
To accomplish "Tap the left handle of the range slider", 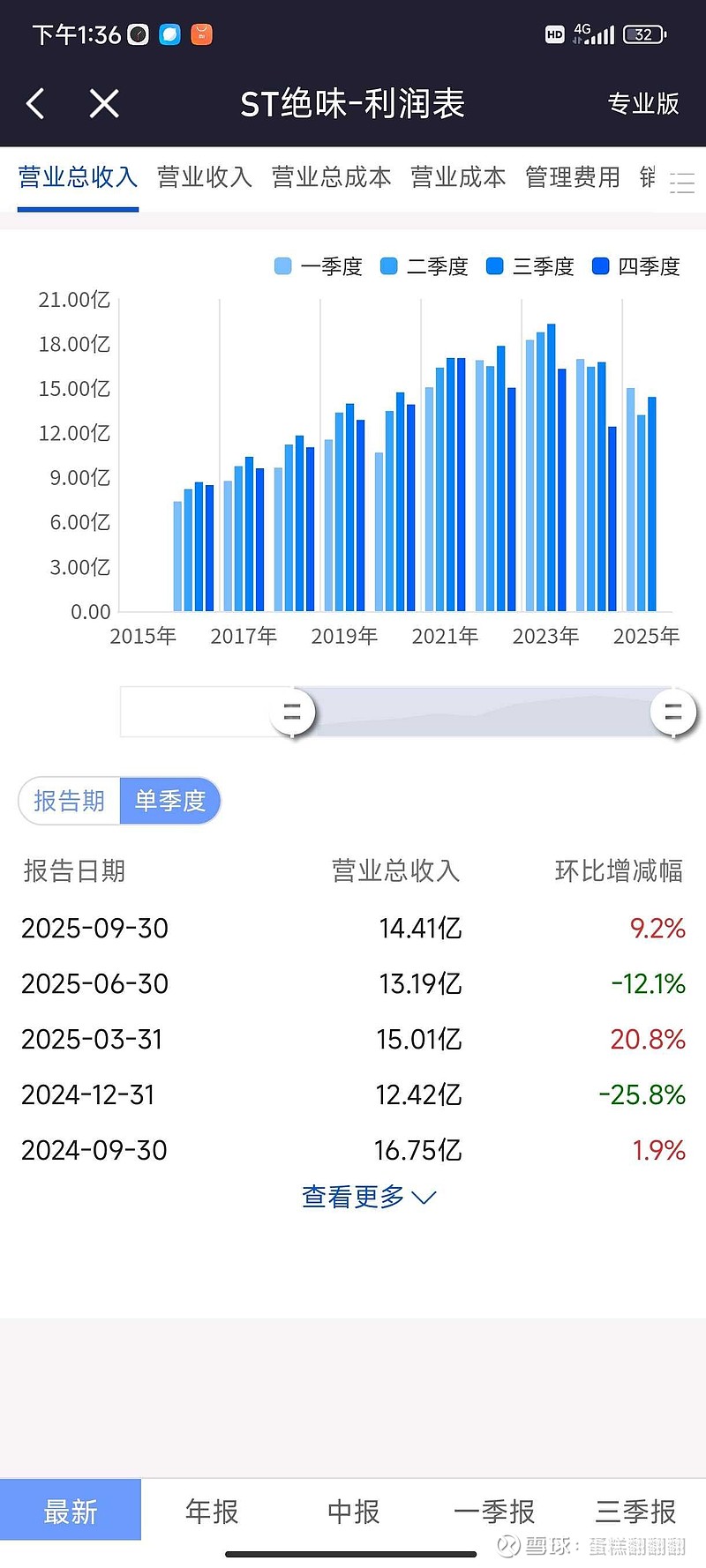I will click(292, 712).
